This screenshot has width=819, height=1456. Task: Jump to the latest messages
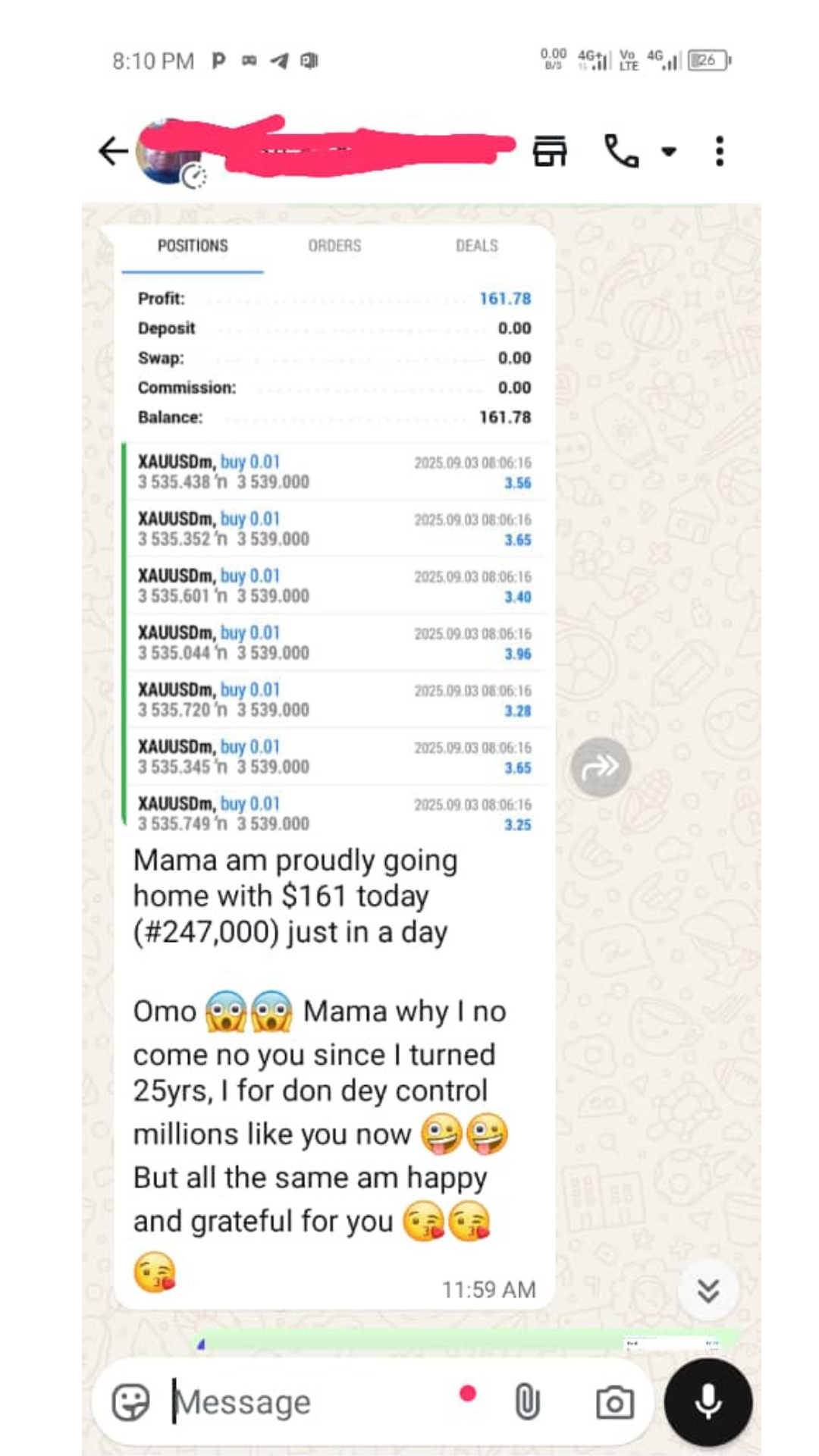(x=708, y=1290)
